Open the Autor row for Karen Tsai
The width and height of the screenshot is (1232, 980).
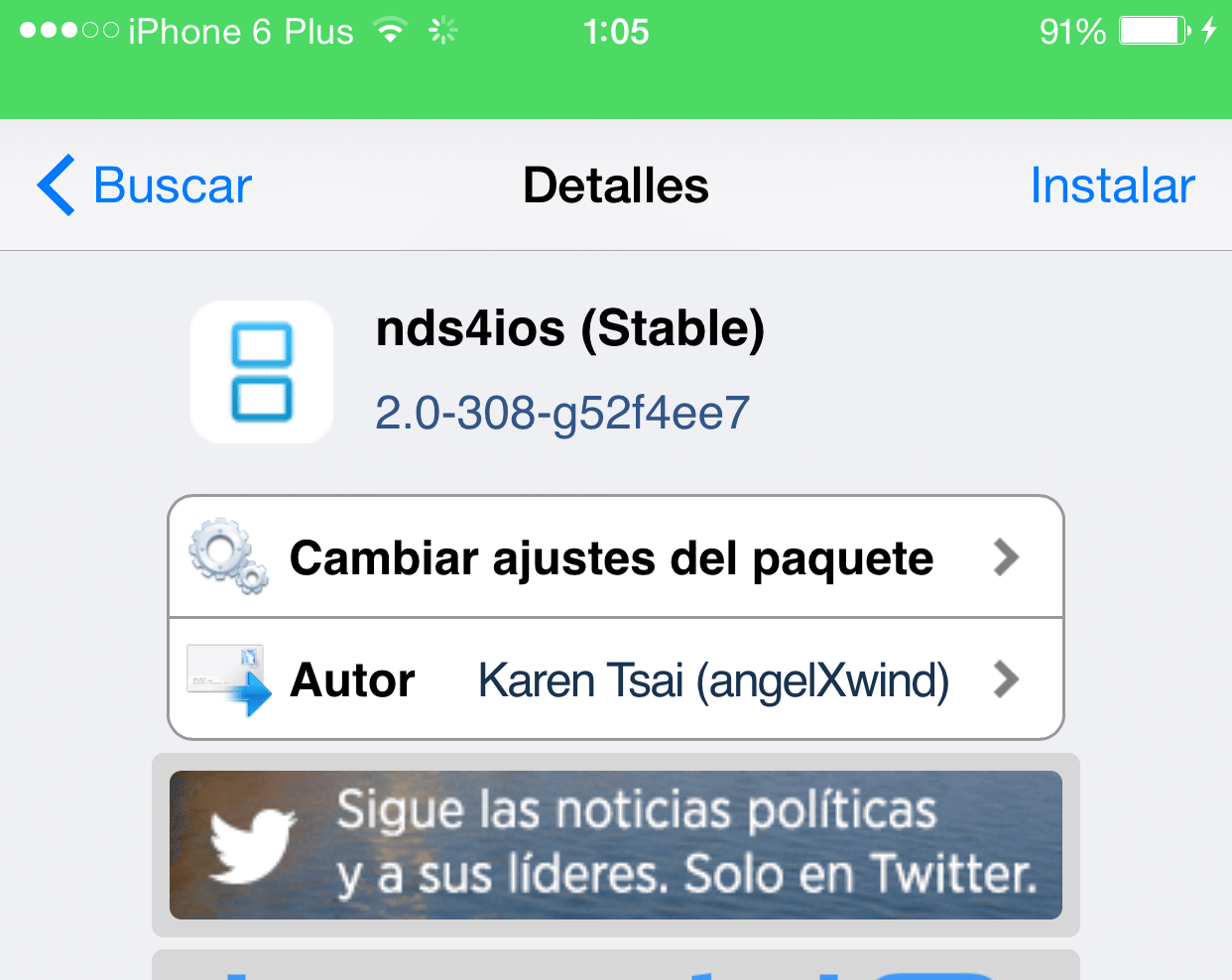click(615, 680)
